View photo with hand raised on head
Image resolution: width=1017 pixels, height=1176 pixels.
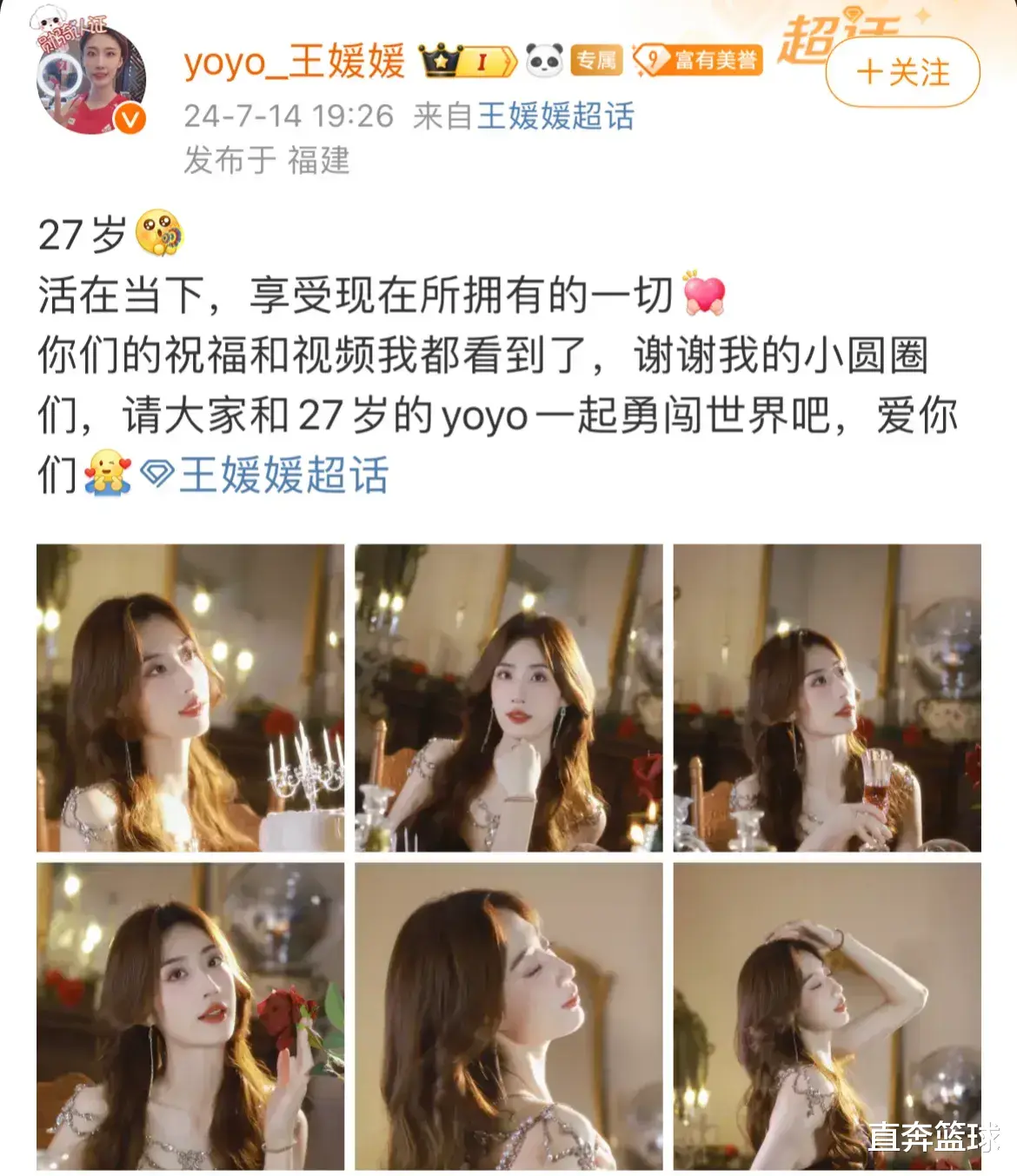click(x=827, y=1015)
